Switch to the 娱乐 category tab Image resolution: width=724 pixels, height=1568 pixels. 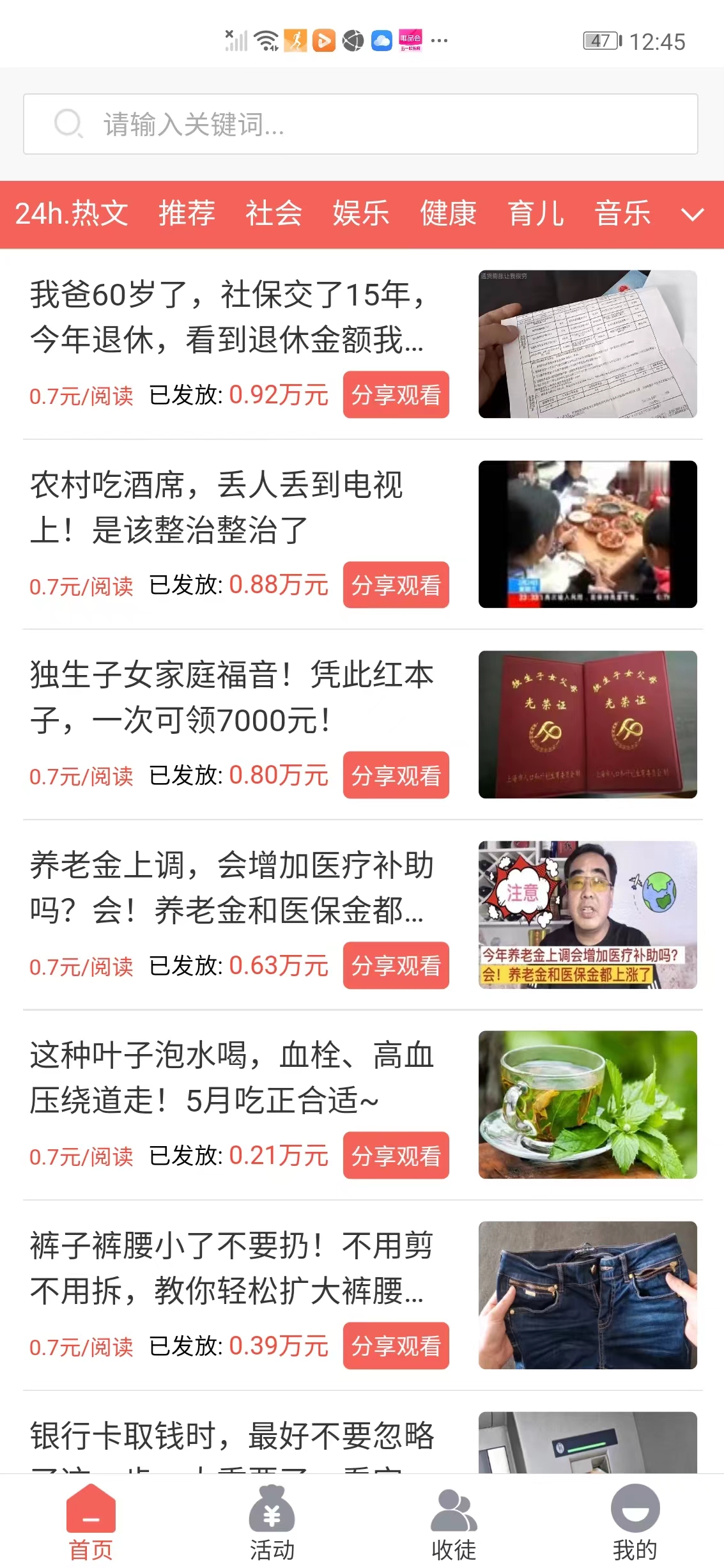[360, 213]
